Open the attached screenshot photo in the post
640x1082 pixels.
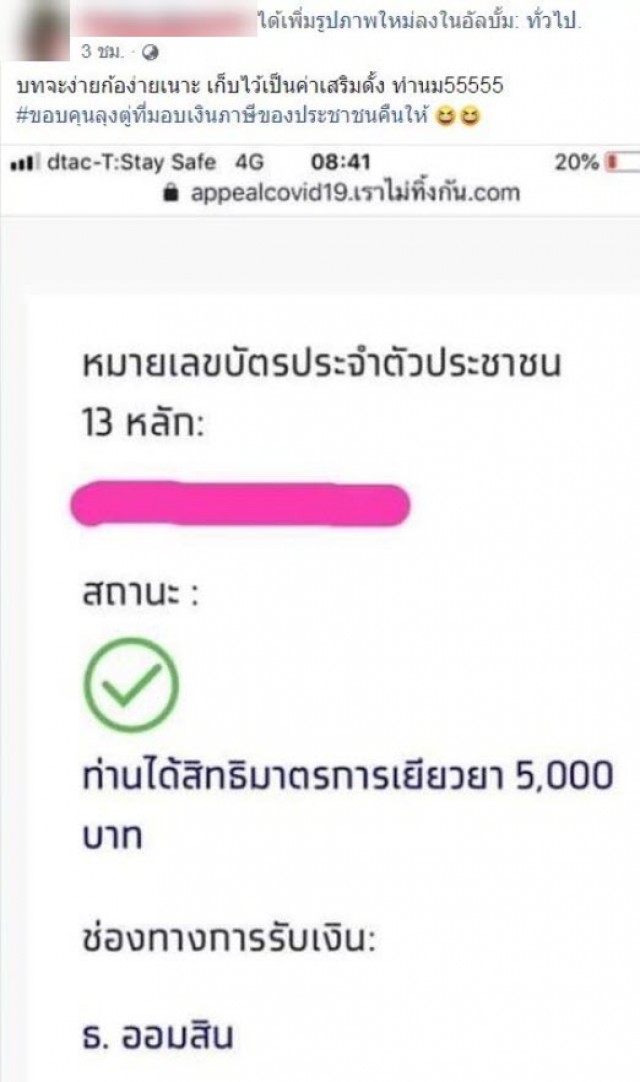(320, 613)
